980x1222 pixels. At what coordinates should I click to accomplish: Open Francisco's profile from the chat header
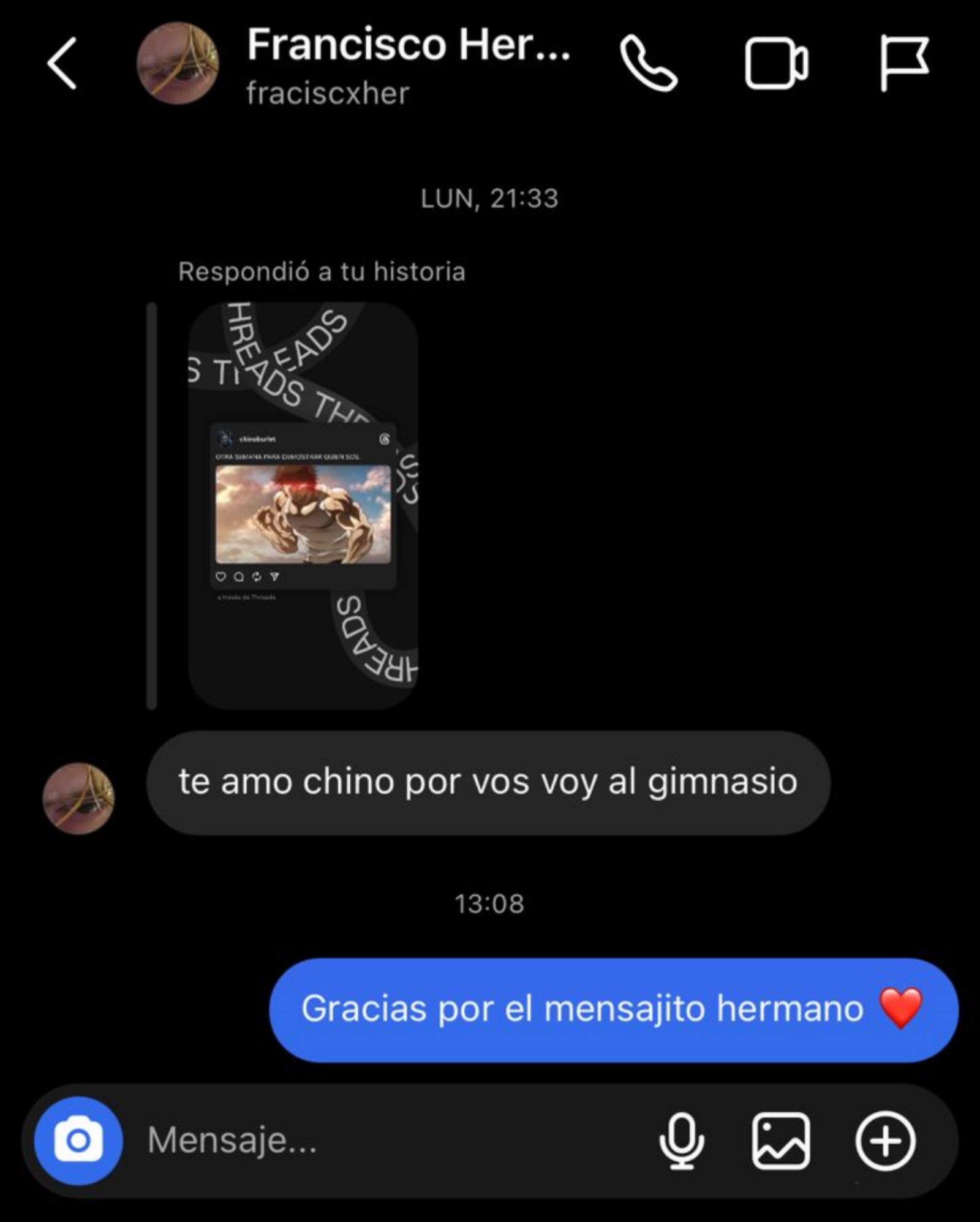click(178, 64)
